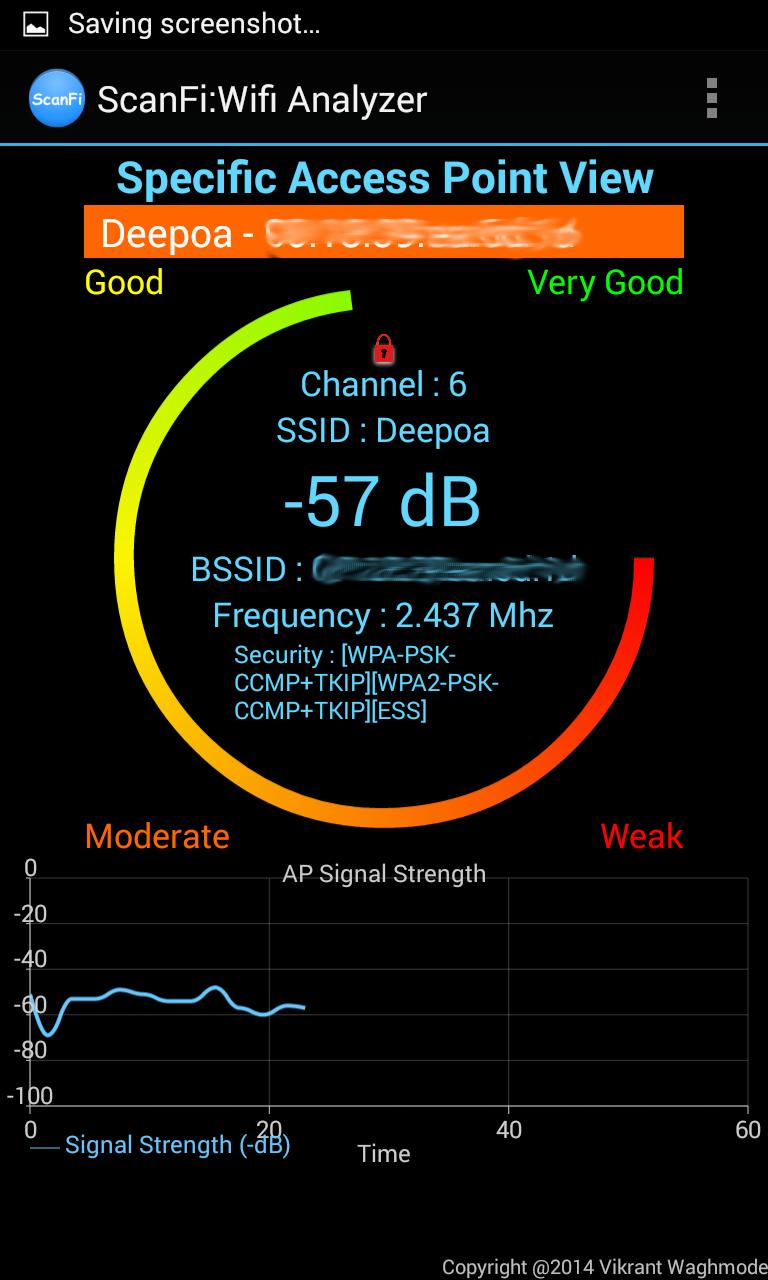Tap the 'Frequency : 2.437 Mhz' text
The image size is (768, 1280).
coord(384,615)
